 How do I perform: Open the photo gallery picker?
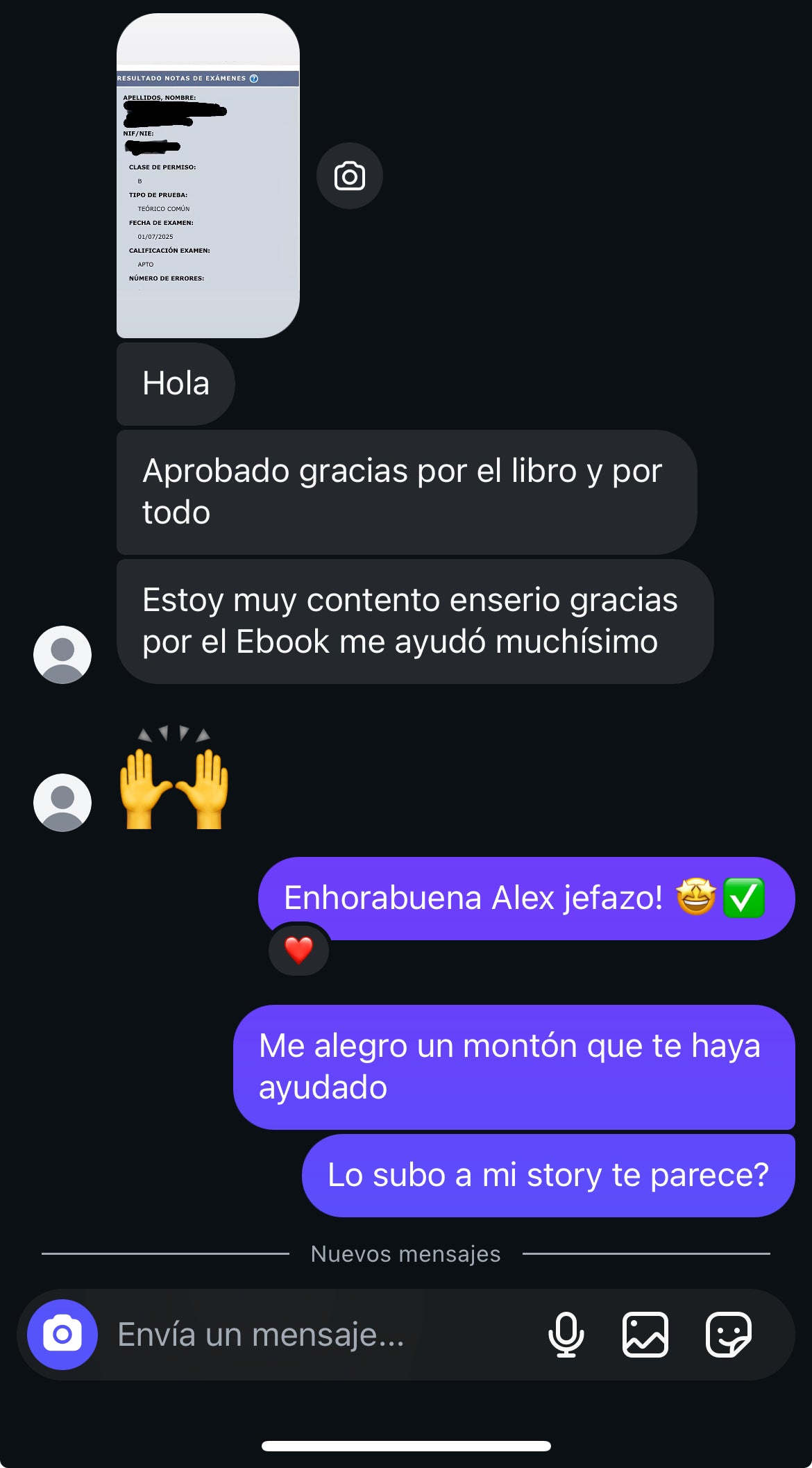coord(645,1334)
